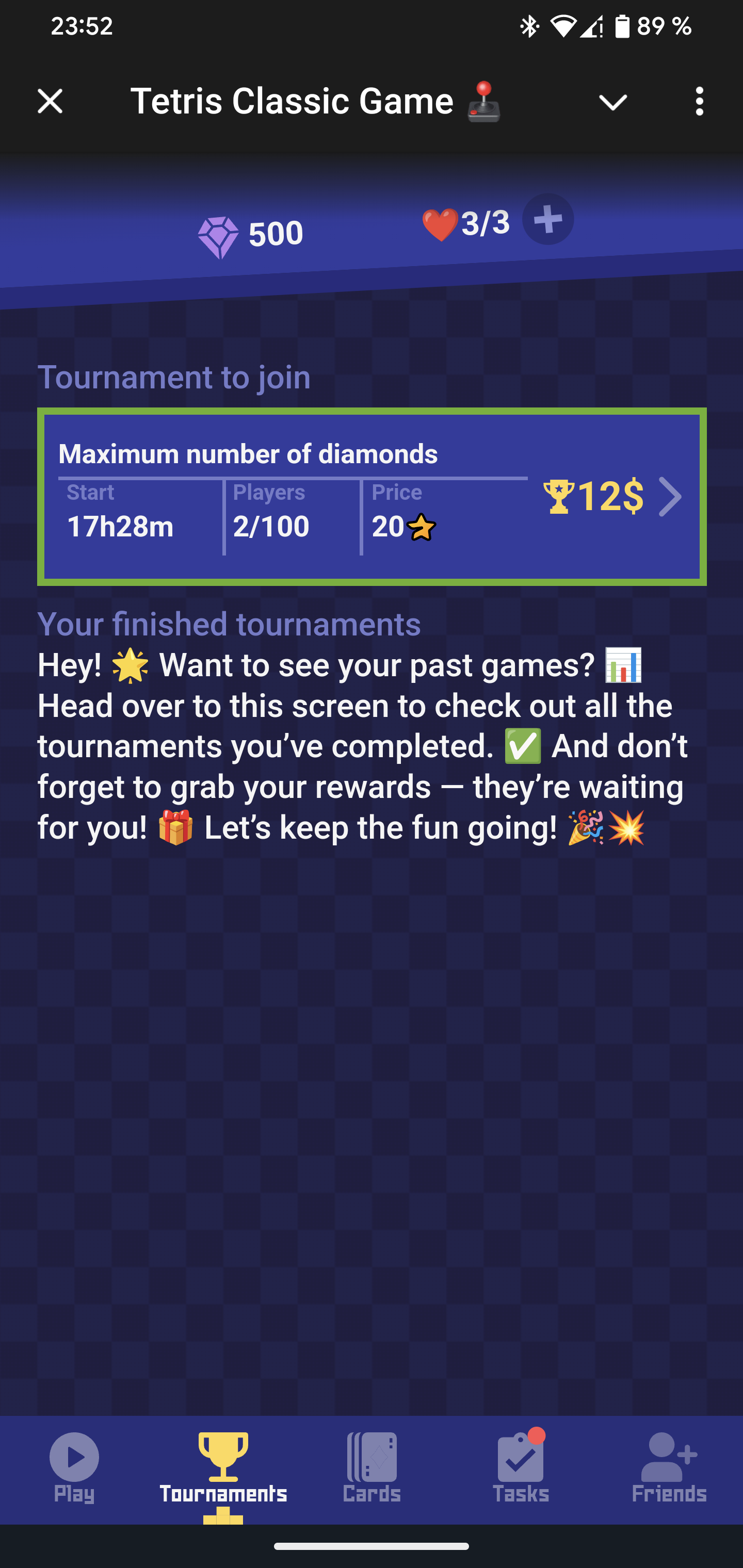Add more hearts with the plus button

coord(547,219)
